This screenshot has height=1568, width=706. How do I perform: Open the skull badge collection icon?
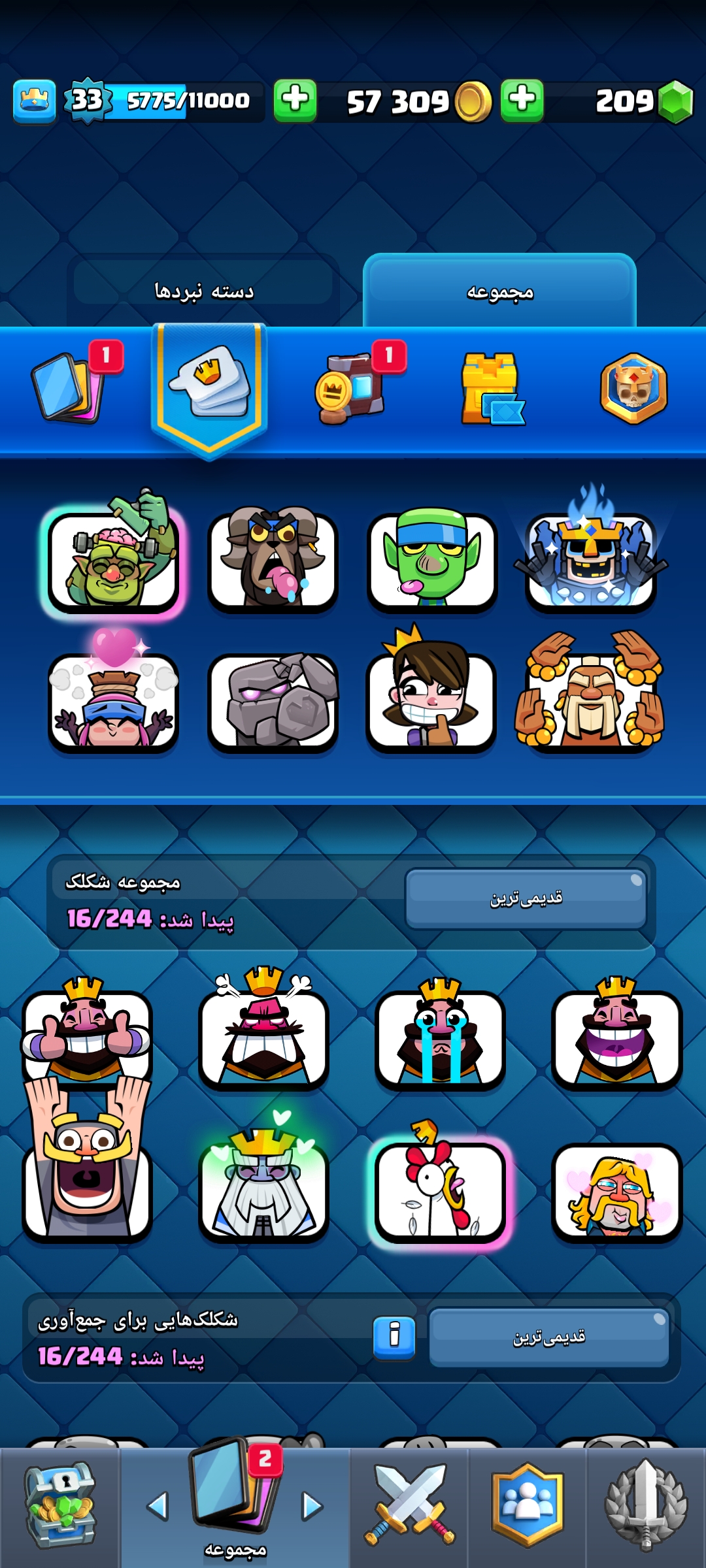pos(634,389)
